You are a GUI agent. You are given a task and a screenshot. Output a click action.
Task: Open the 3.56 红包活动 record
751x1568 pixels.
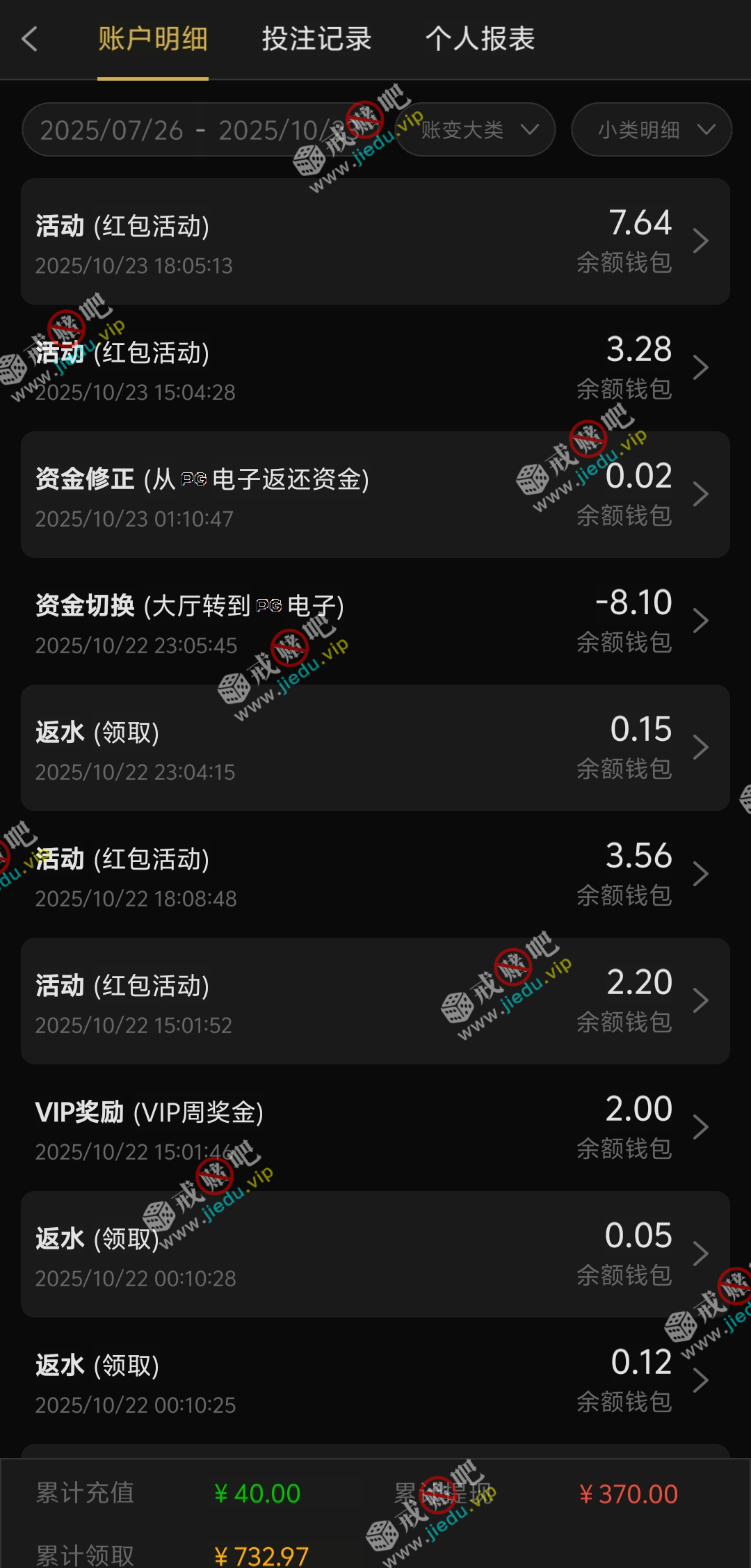click(x=375, y=874)
